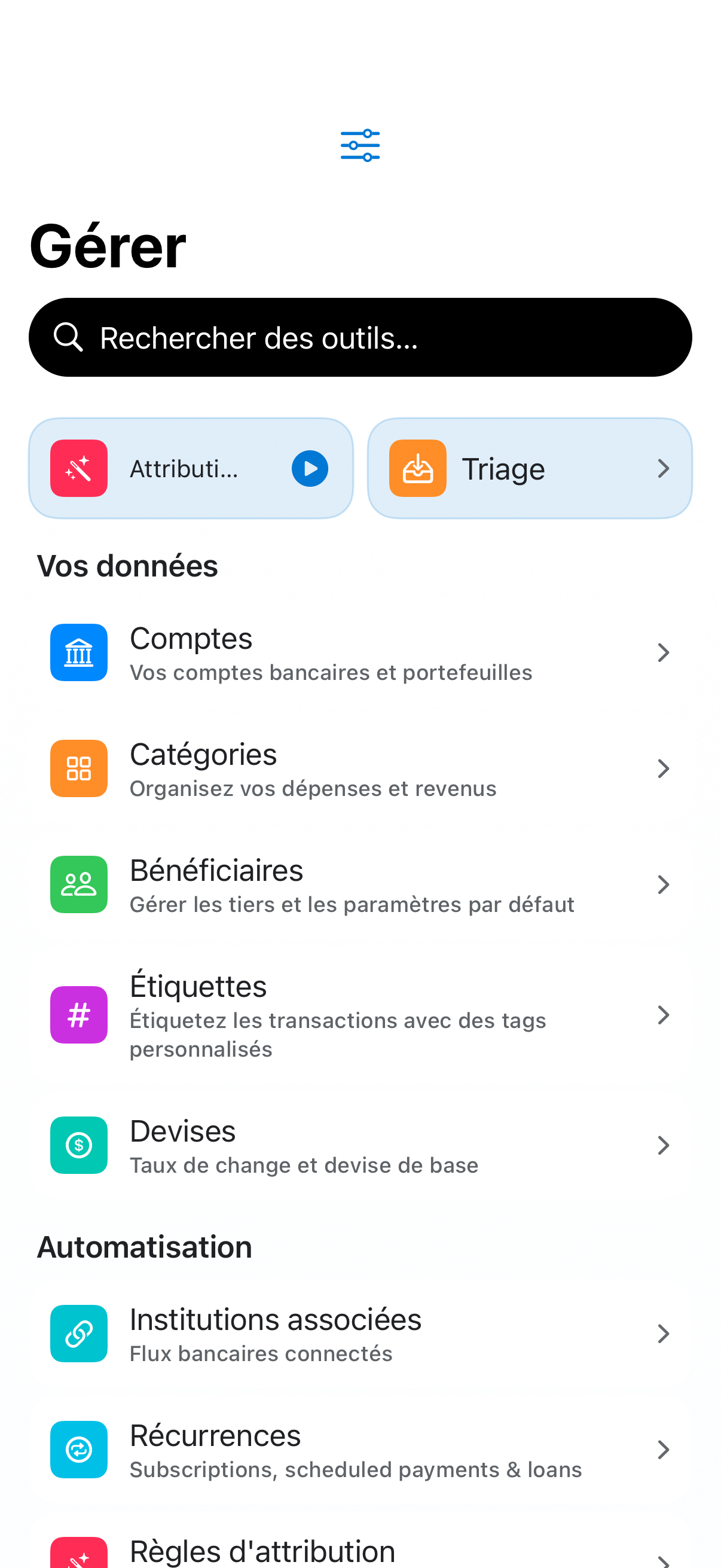Select the Récurrences cycle icon

tap(78, 1450)
